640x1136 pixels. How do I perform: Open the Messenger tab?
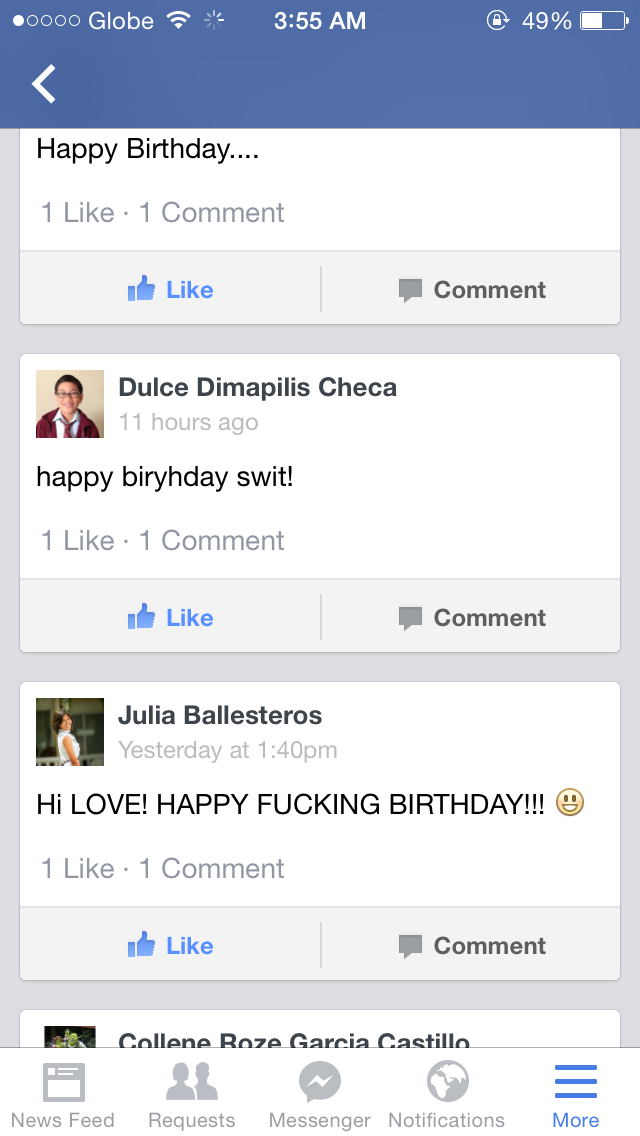click(320, 1095)
